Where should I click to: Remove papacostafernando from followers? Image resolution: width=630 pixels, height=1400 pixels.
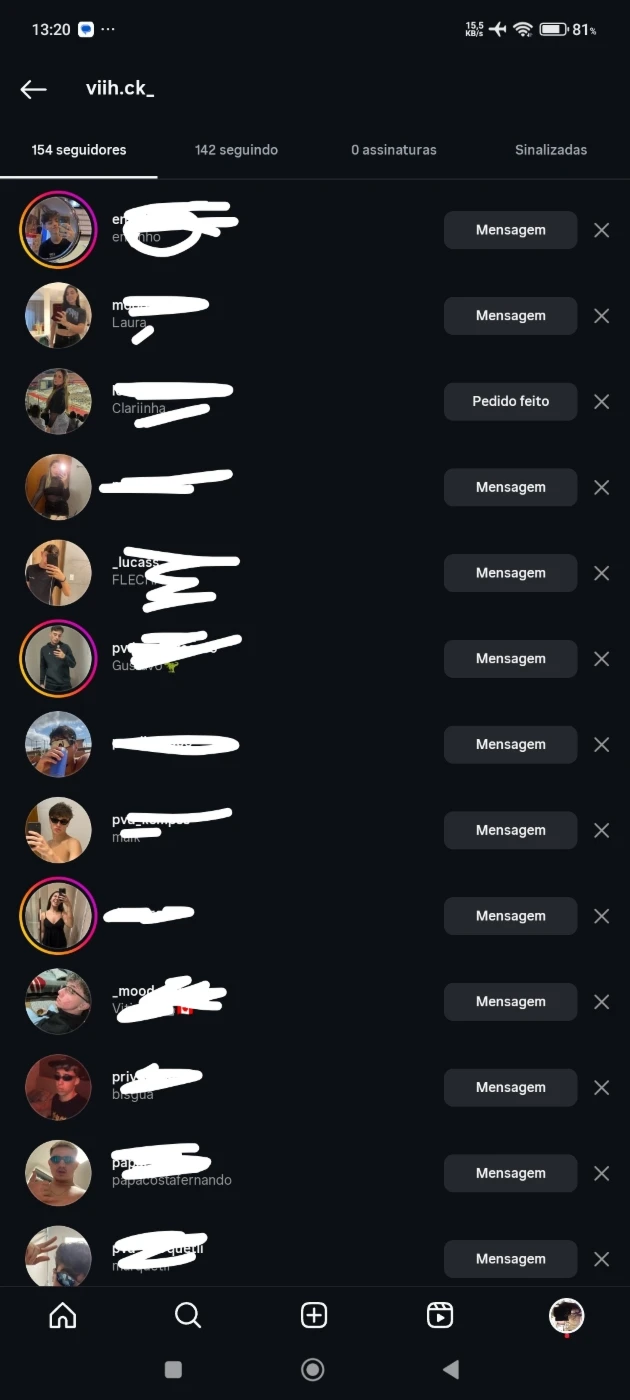(x=601, y=1173)
